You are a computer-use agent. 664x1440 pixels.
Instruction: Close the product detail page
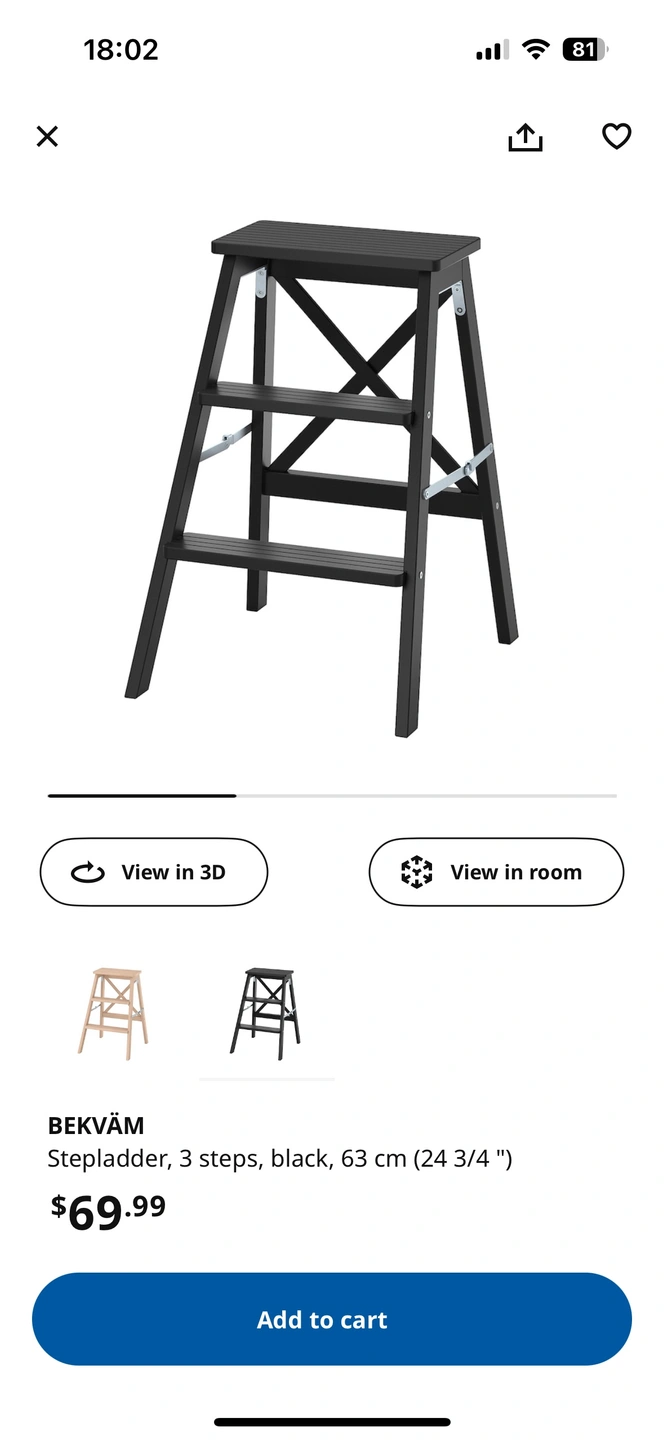point(47,136)
